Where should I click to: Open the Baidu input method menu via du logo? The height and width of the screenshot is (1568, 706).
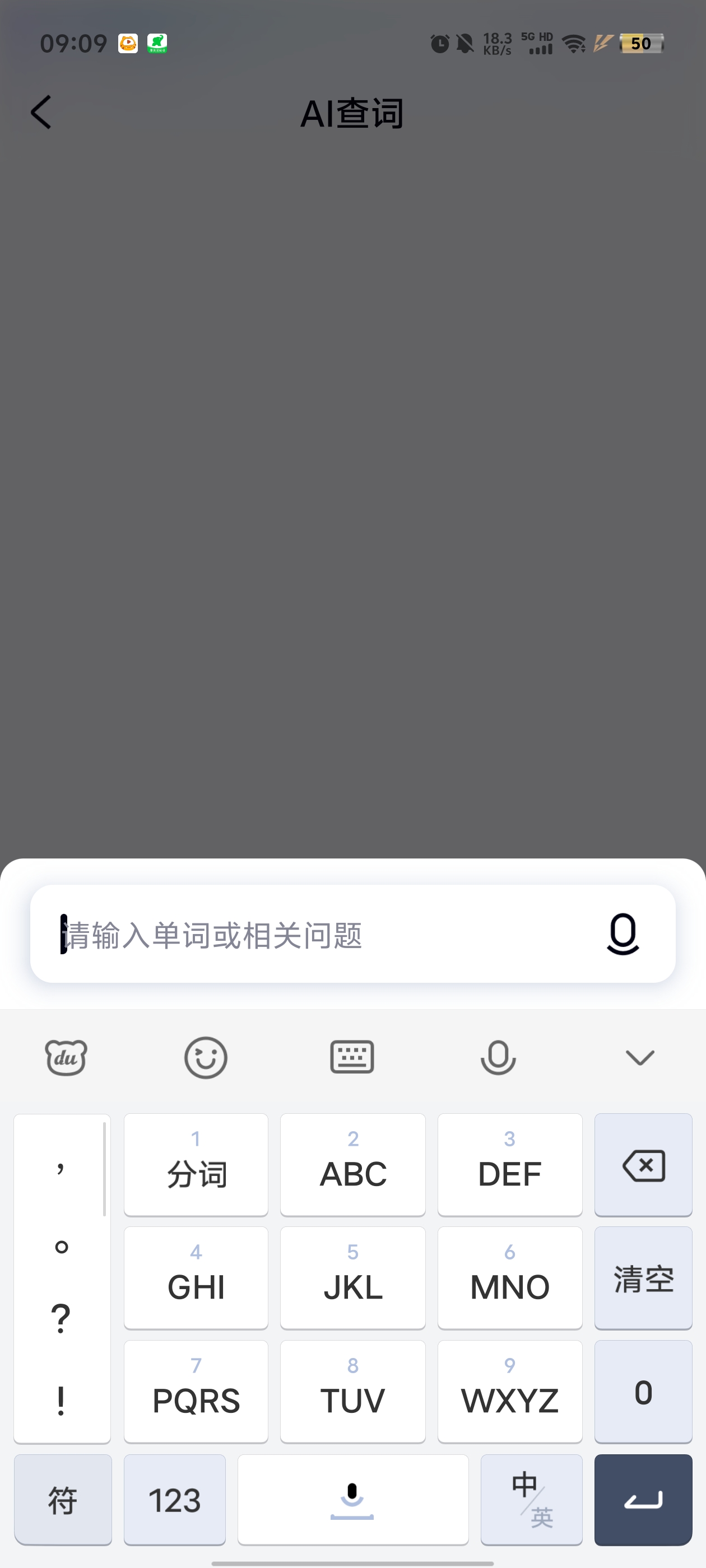[x=66, y=1057]
